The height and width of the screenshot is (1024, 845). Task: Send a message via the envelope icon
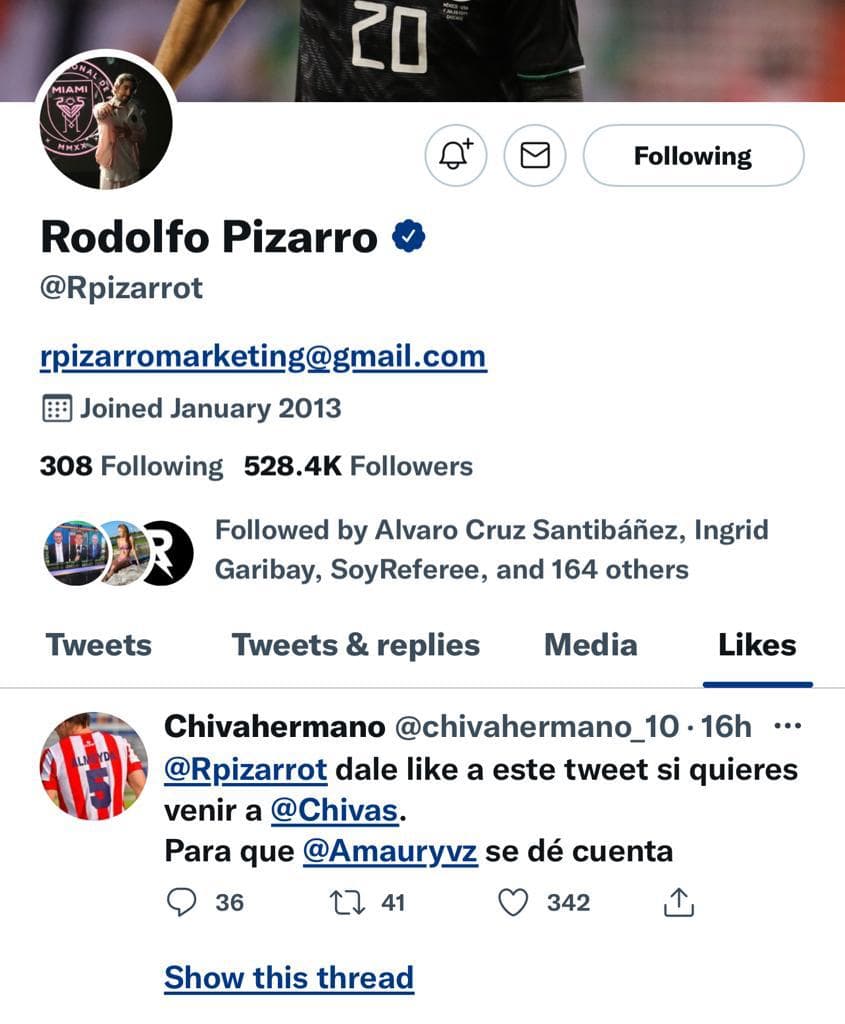[x=535, y=156]
